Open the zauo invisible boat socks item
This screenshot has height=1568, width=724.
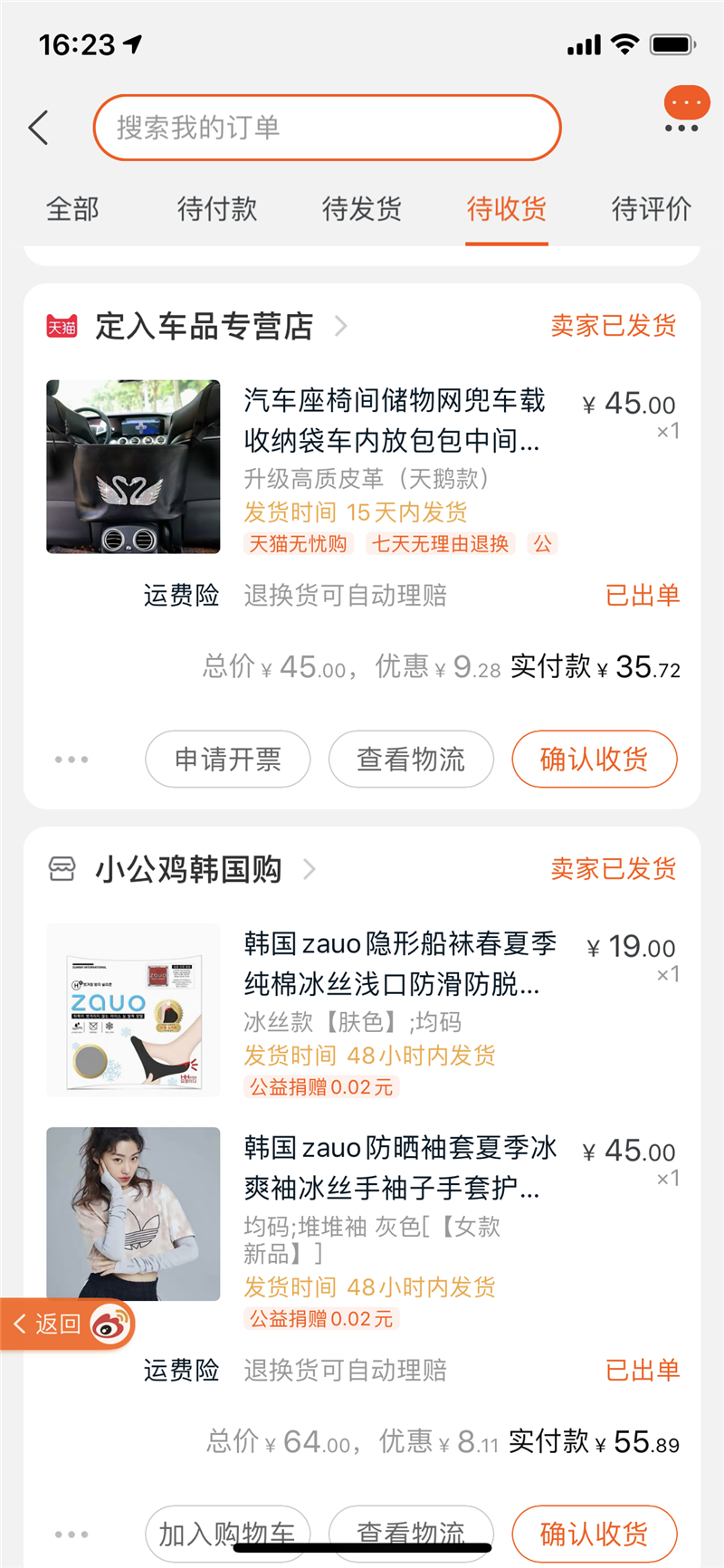tap(400, 963)
